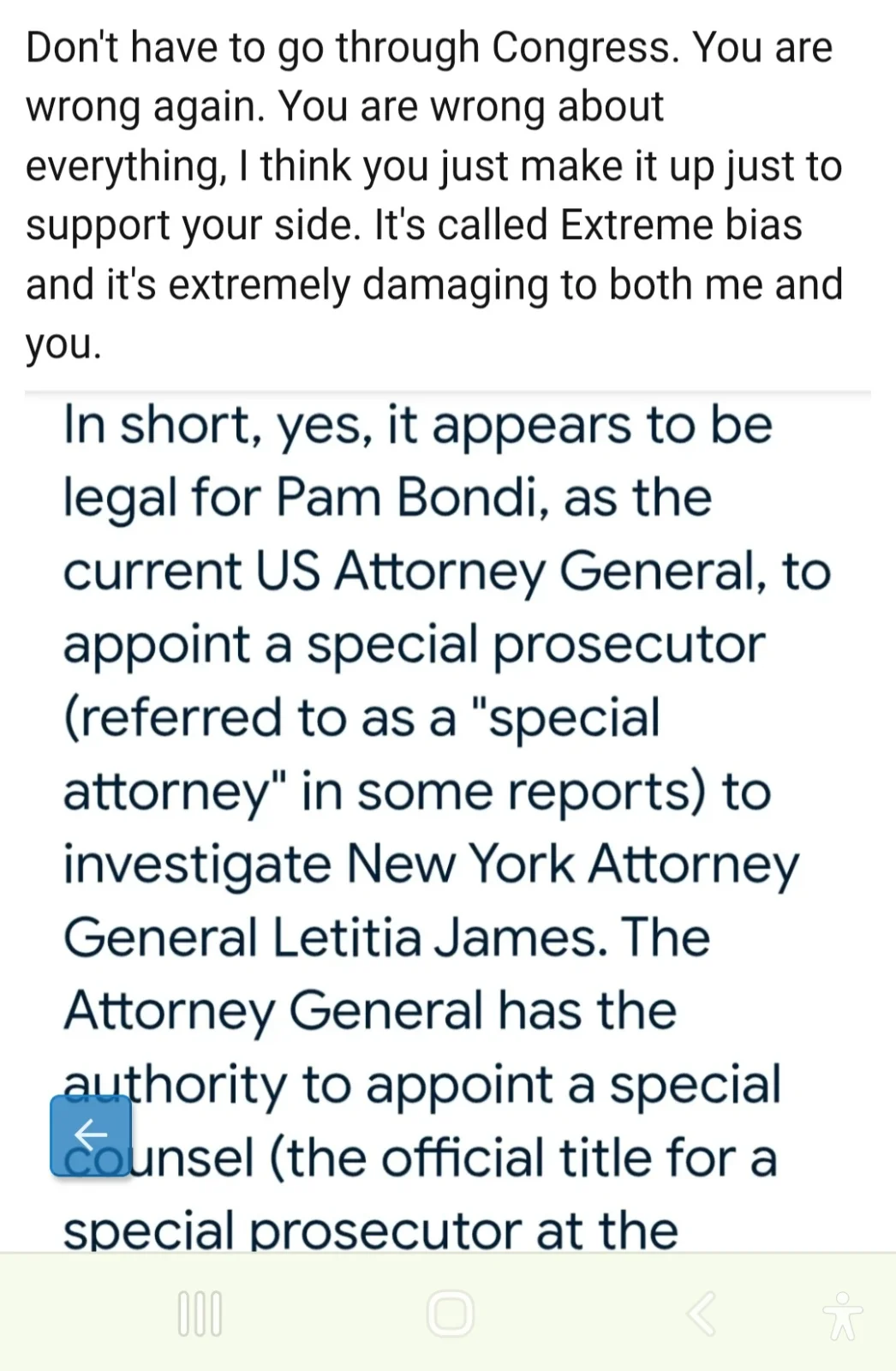Open the accessibility shortcut

(x=843, y=1315)
